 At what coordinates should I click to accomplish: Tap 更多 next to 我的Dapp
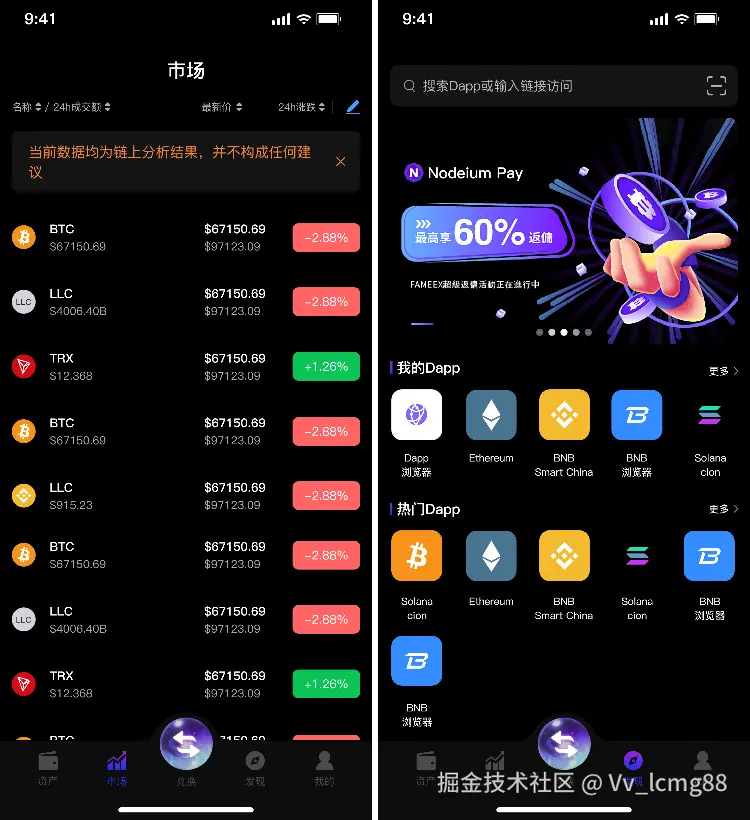point(723,371)
